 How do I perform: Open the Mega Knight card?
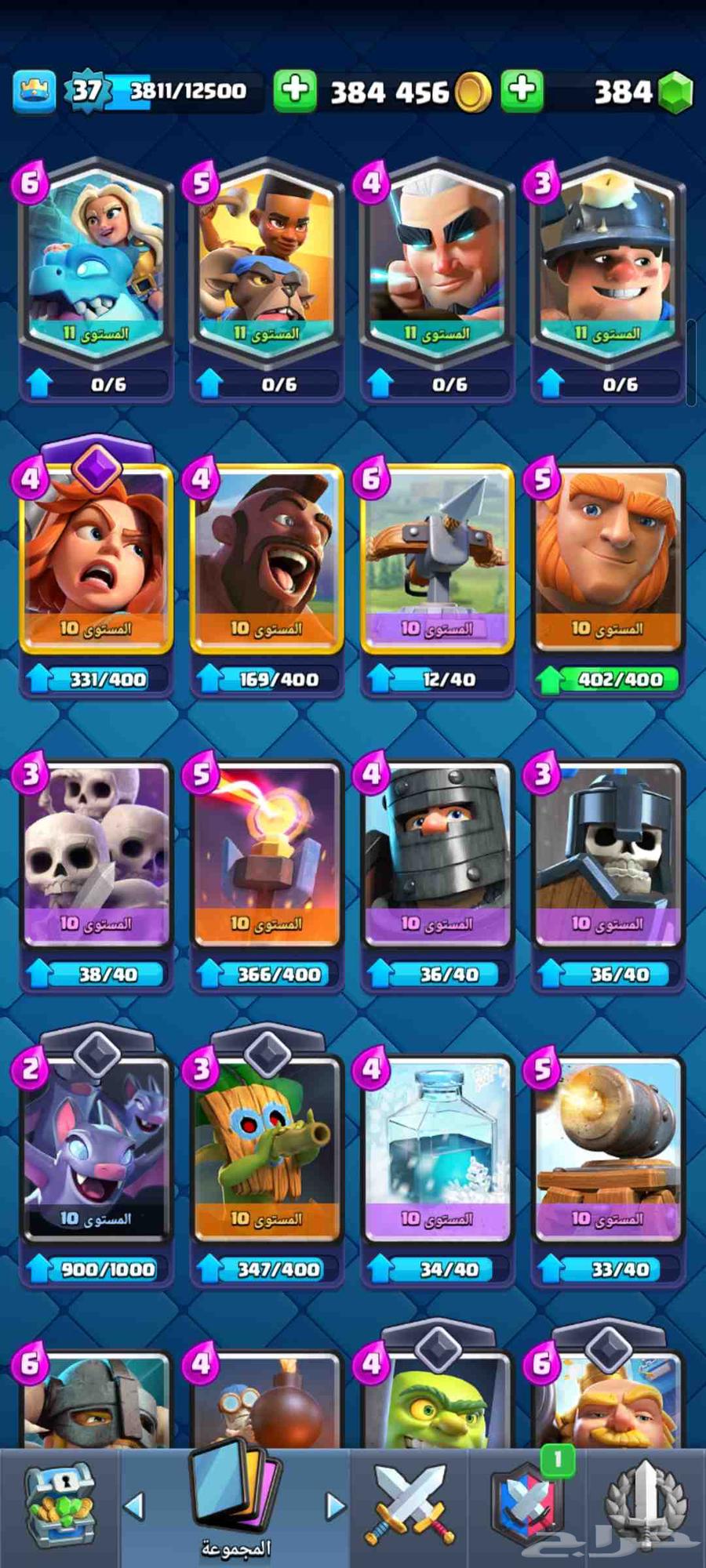pyautogui.click(x=437, y=855)
